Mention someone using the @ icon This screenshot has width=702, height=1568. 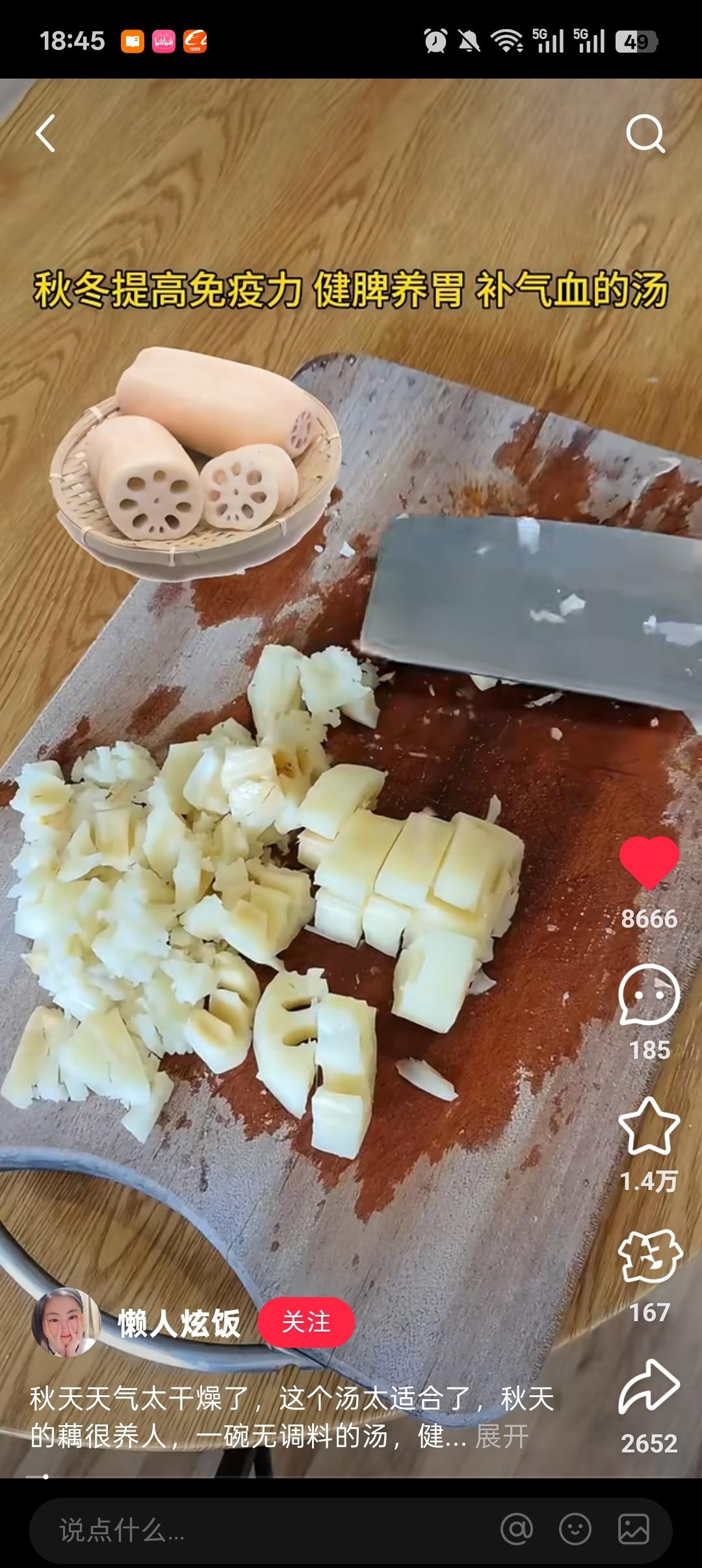[x=517, y=1529]
